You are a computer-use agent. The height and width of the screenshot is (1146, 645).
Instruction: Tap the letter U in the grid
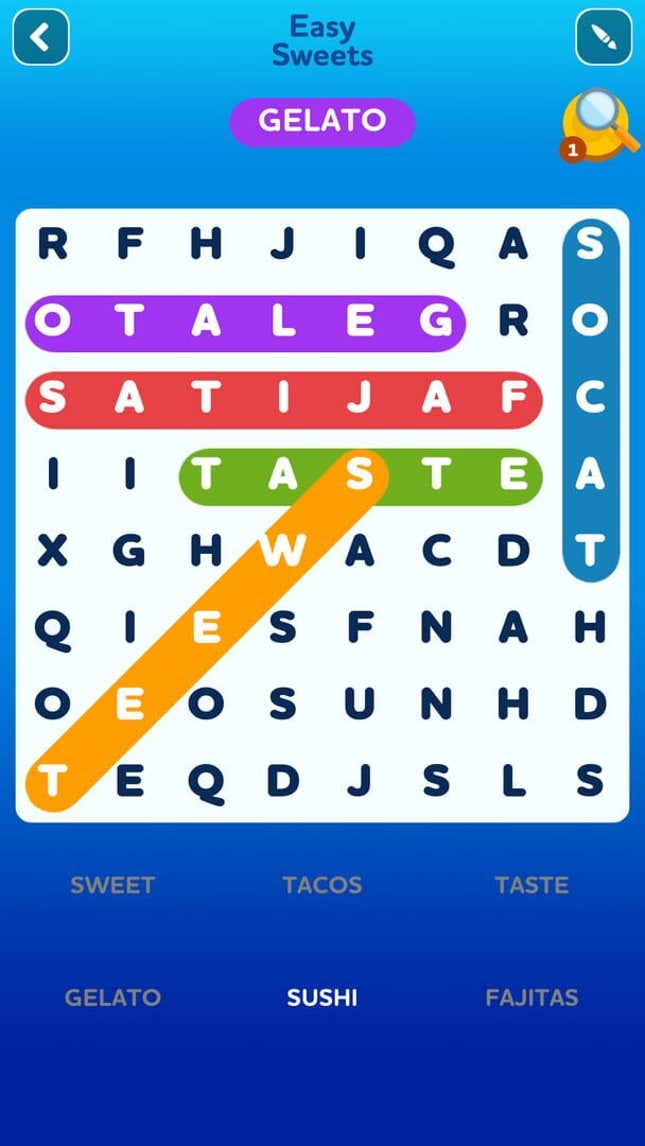pos(360,704)
